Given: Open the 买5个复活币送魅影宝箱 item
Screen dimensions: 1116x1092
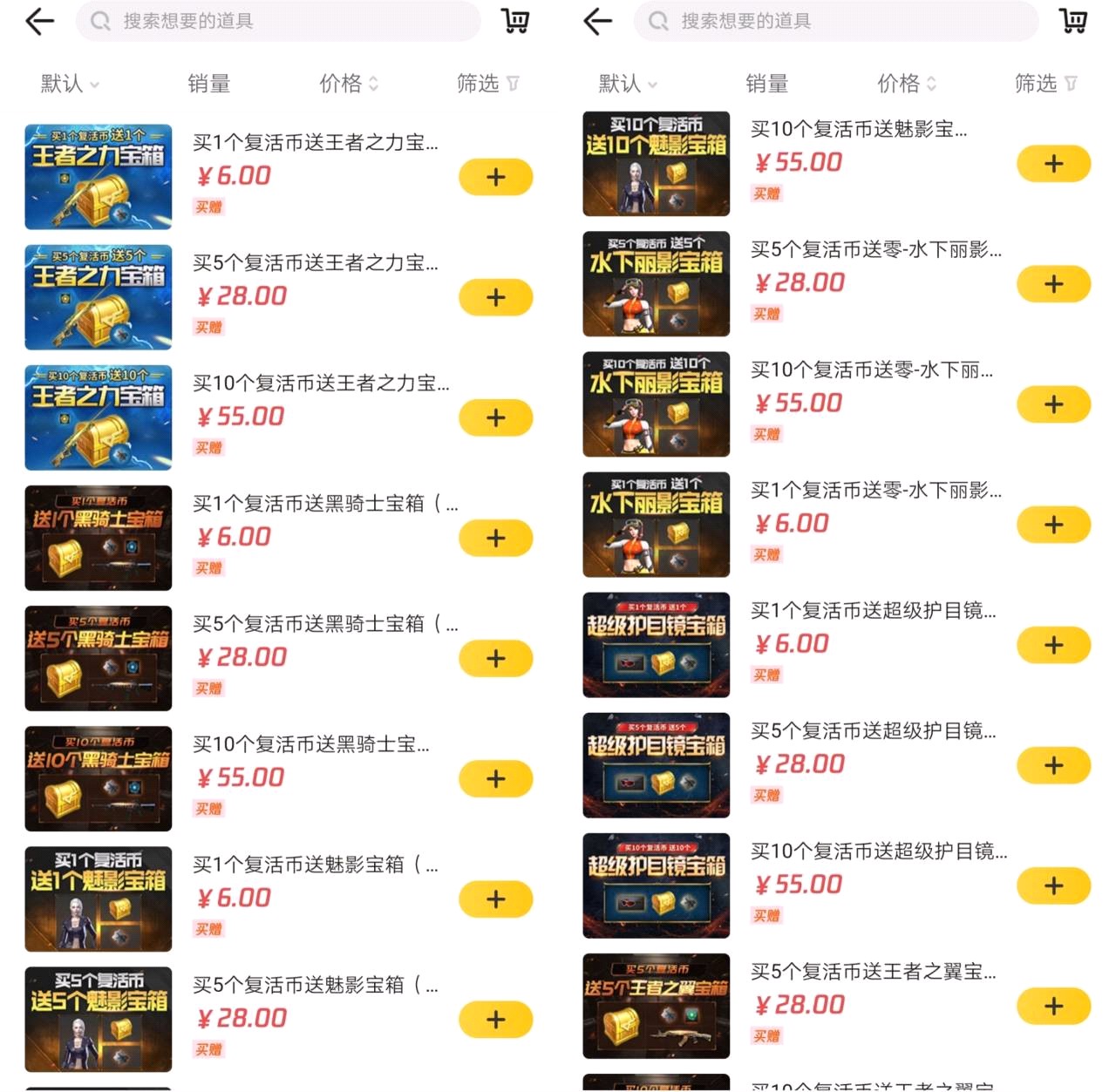Looking at the screenshot, I should tap(314, 985).
